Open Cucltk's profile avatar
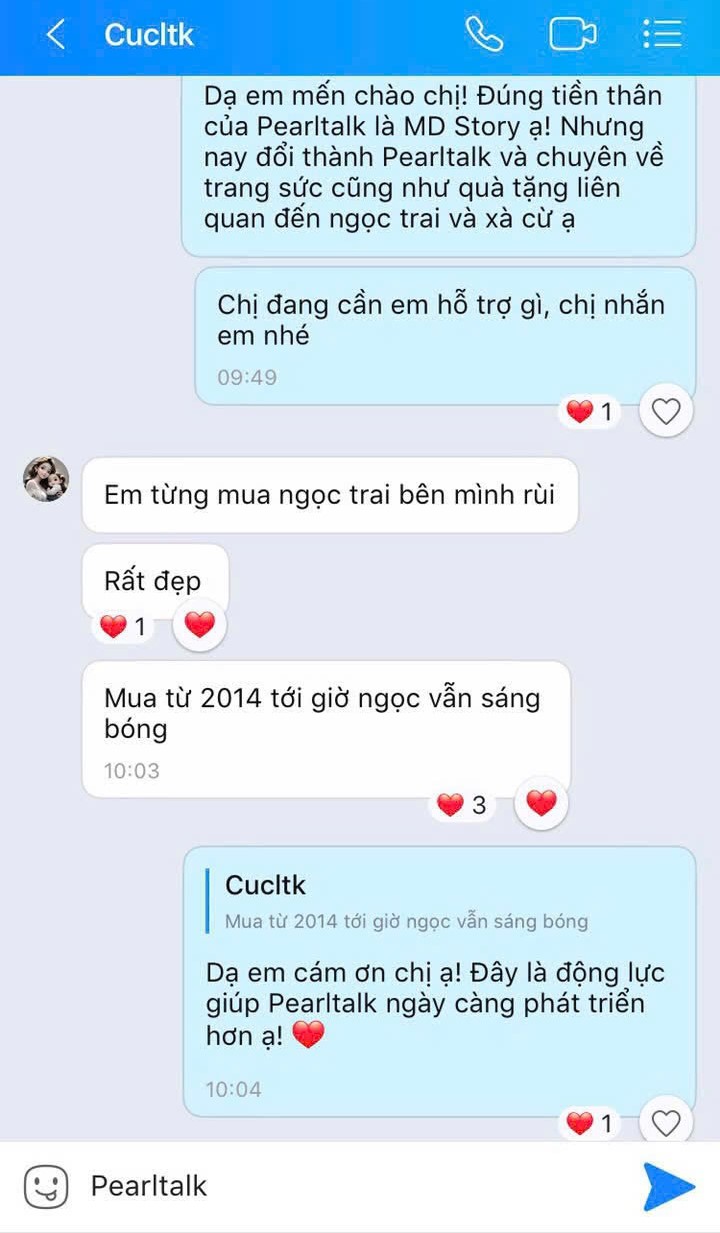Image resolution: width=720 pixels, height=1233 pixels. (46, 479)
